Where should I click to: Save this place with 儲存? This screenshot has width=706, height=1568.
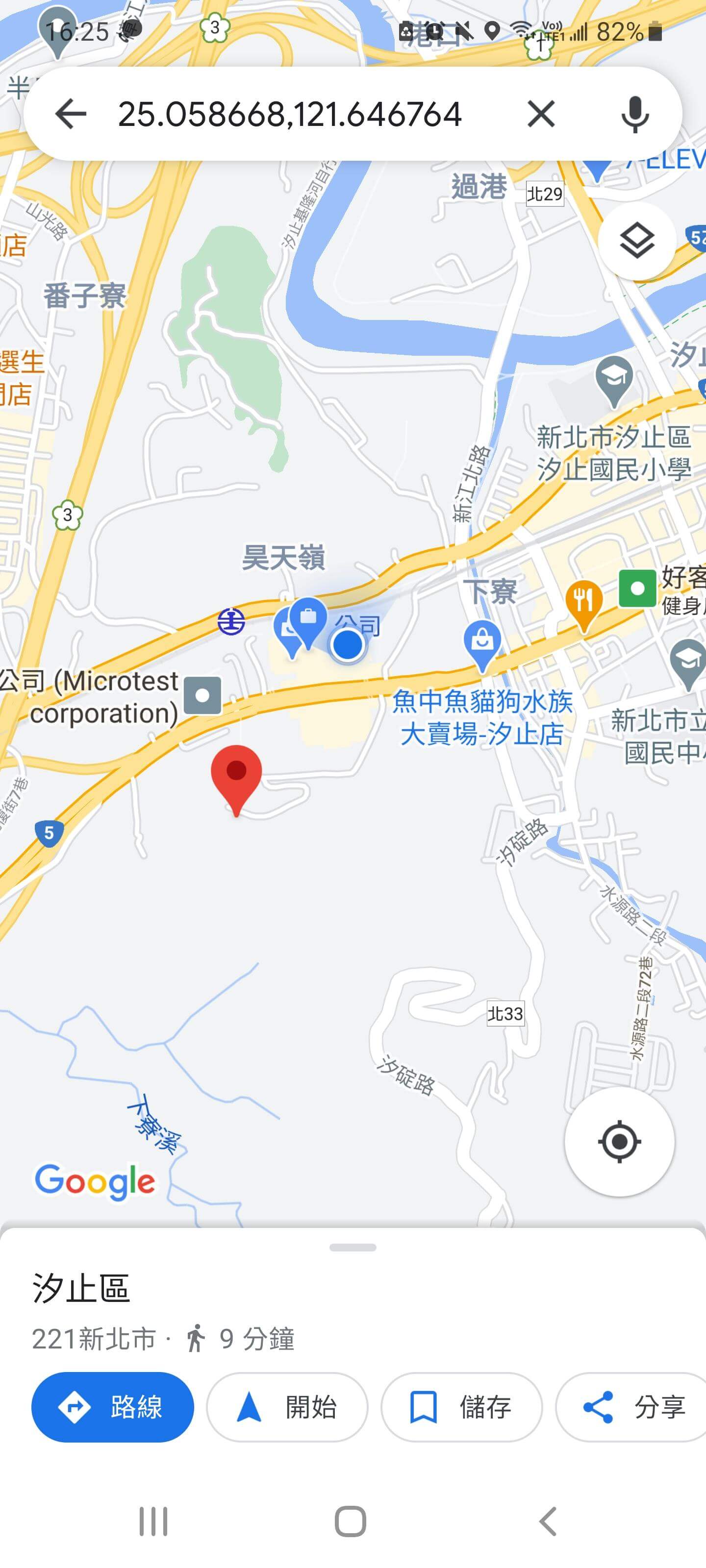pyautogui.click(x=461, y=1407)
